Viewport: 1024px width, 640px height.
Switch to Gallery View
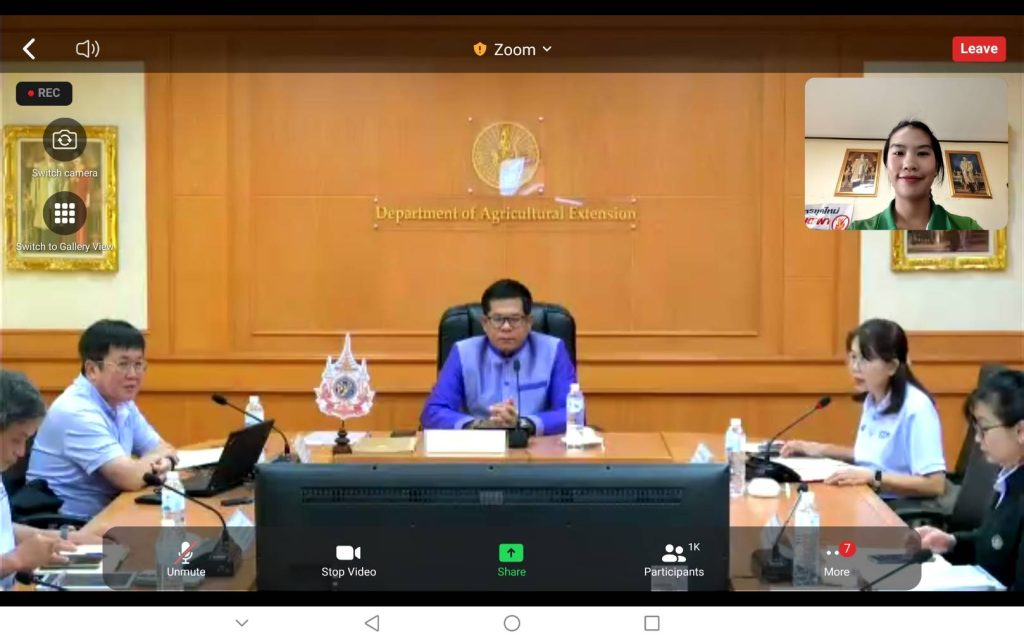(65, 214)
